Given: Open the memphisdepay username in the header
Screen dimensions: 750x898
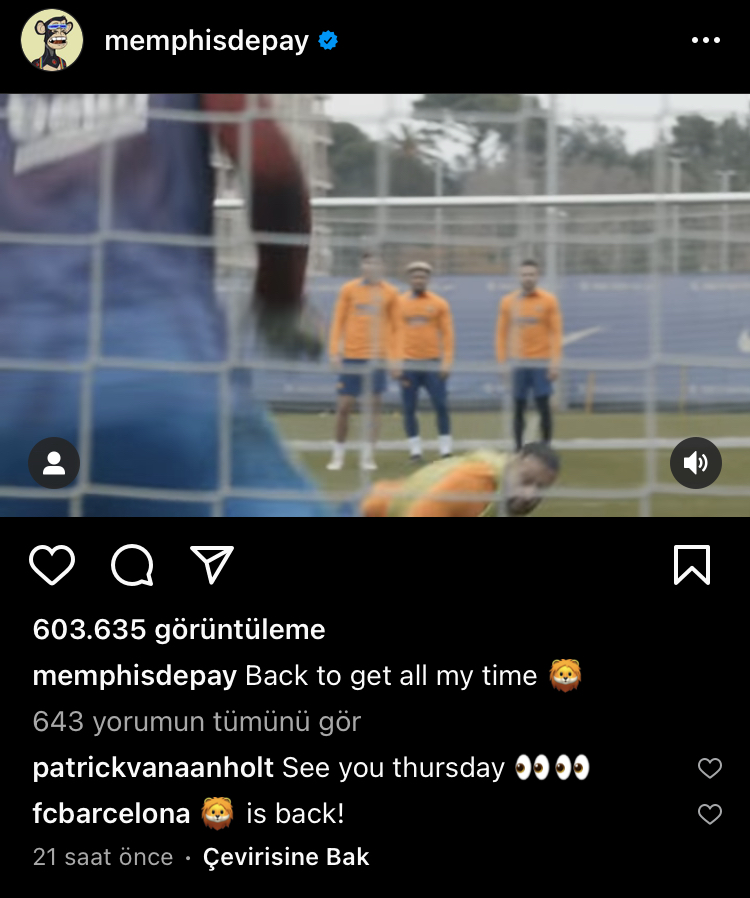Looking at the screenshot, I should (206, 41).
